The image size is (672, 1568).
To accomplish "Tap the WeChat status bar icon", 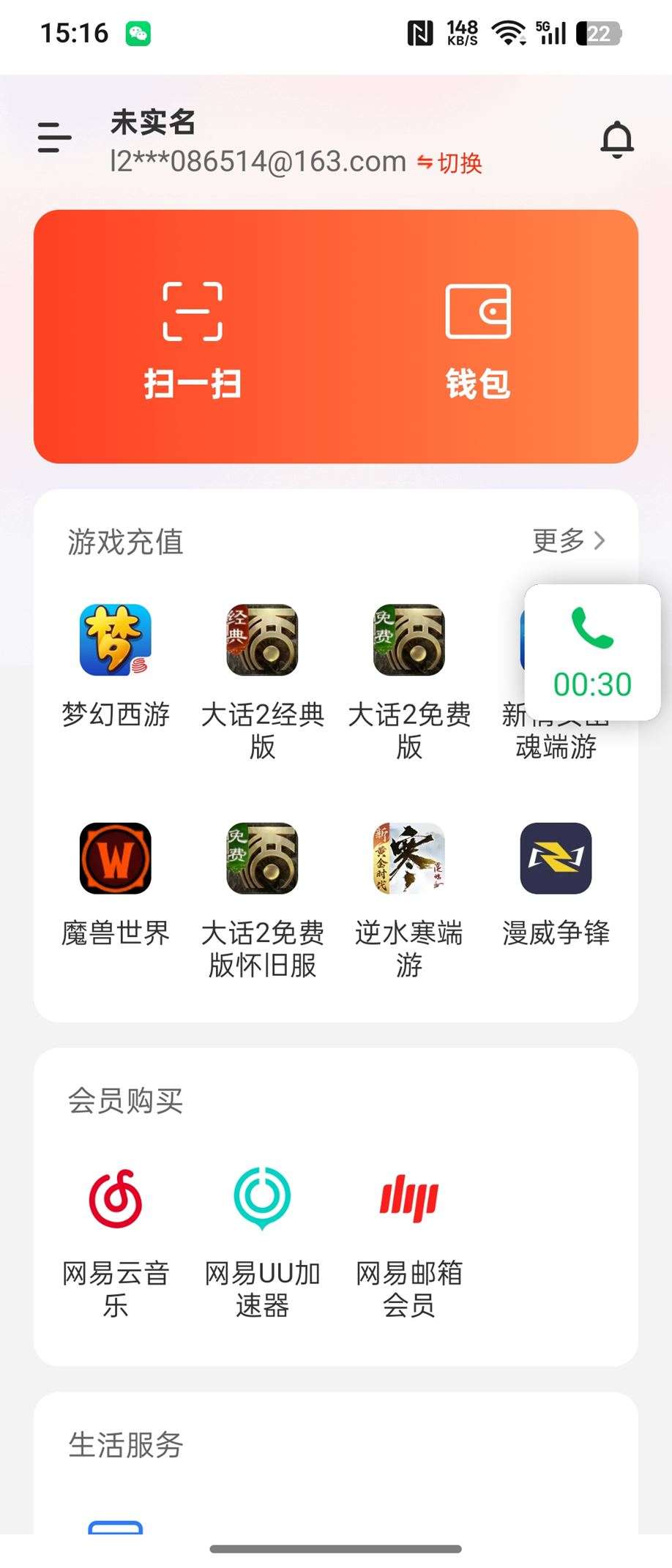I will 142,32.
